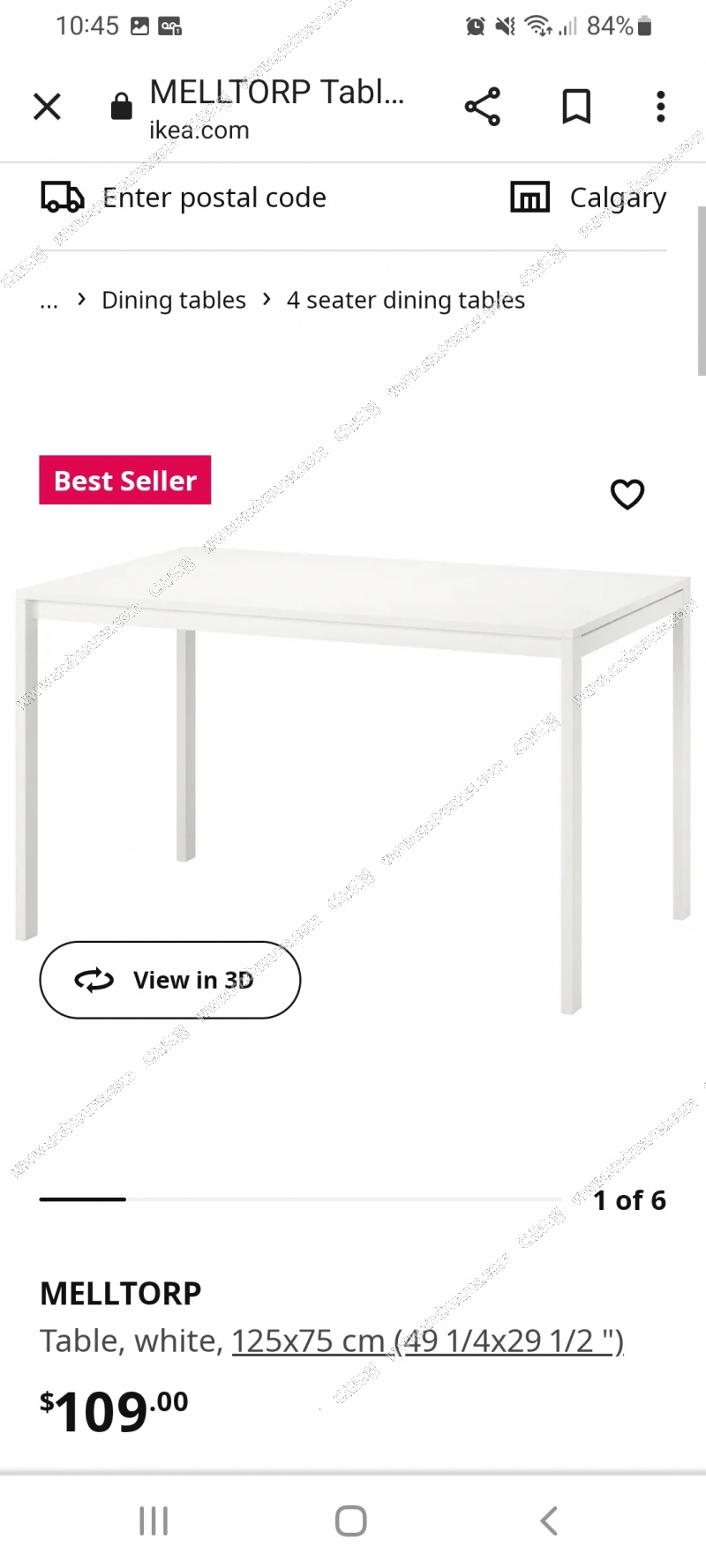The image size is (706, 1568).
Task: Close the browser tab
Action: coord(47,107)
